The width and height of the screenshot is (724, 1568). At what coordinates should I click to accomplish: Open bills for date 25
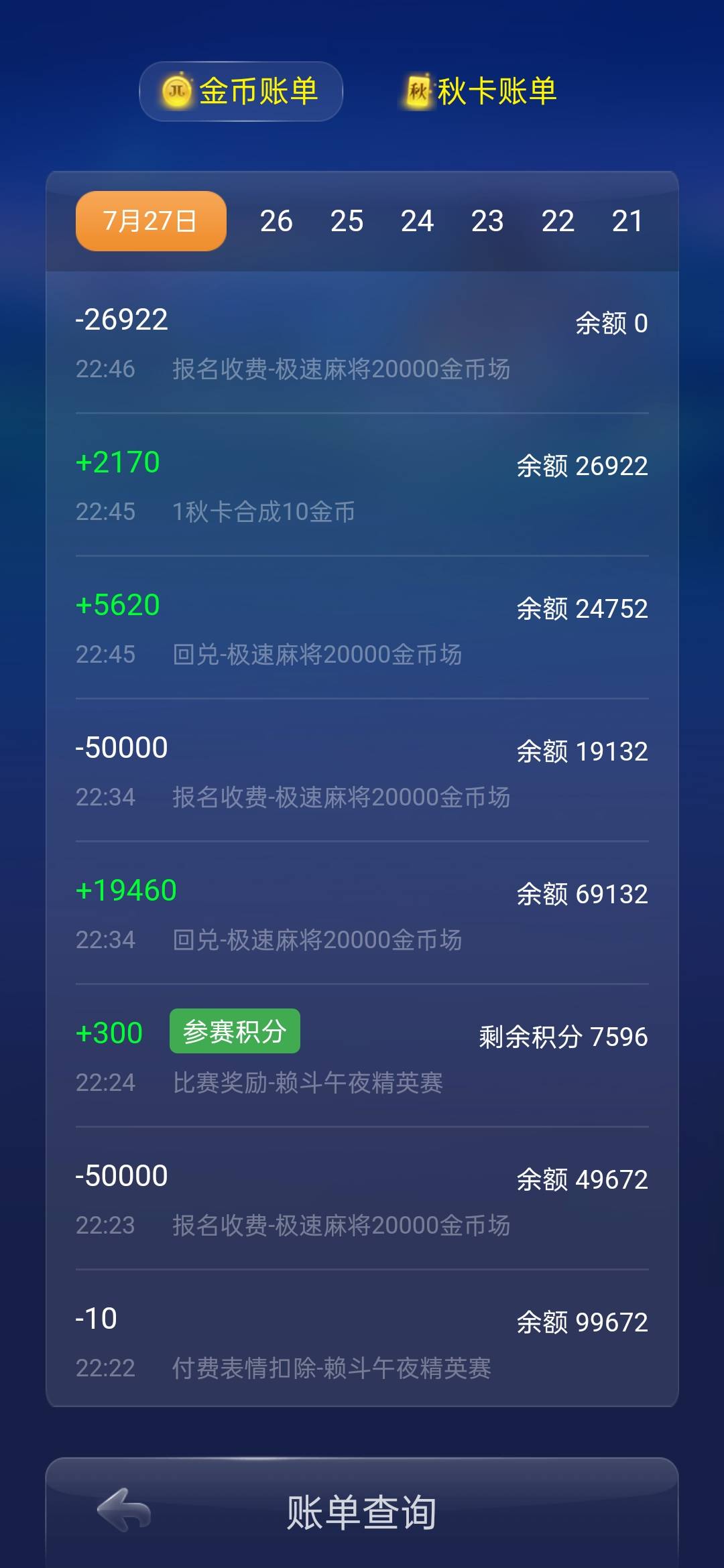(x=347, y=220)
